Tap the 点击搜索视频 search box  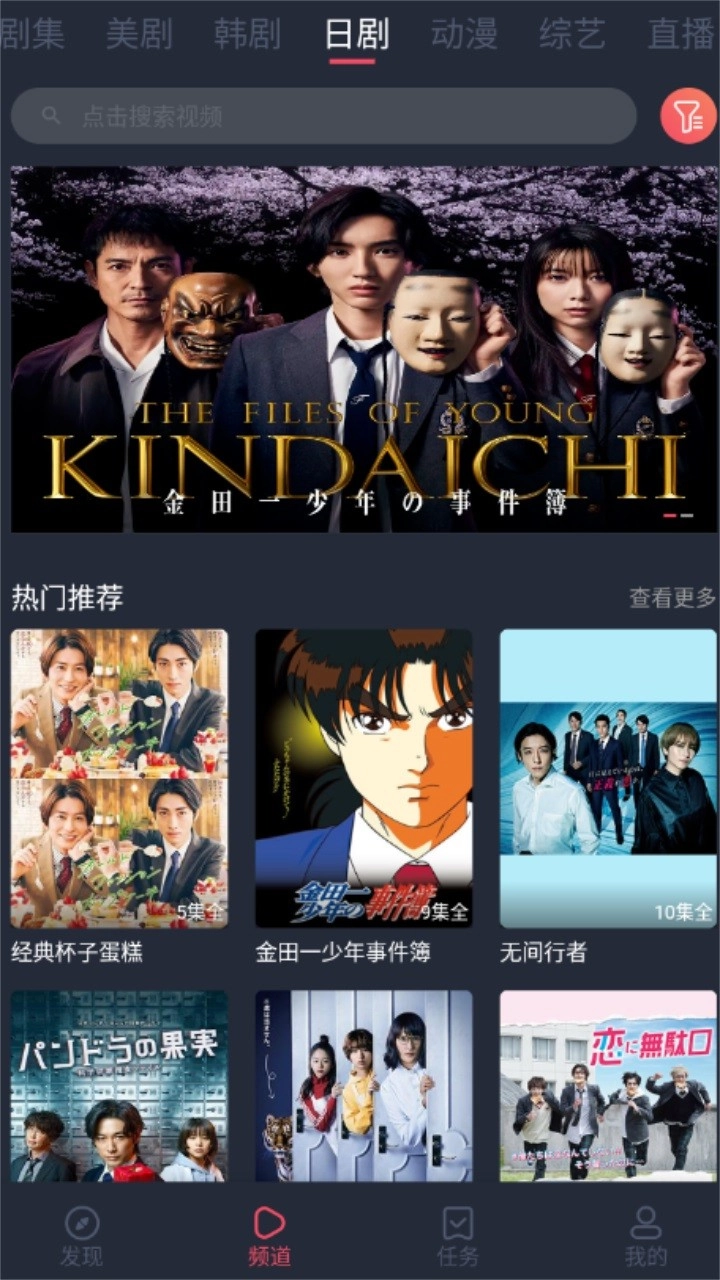click(x=323, y=117)
